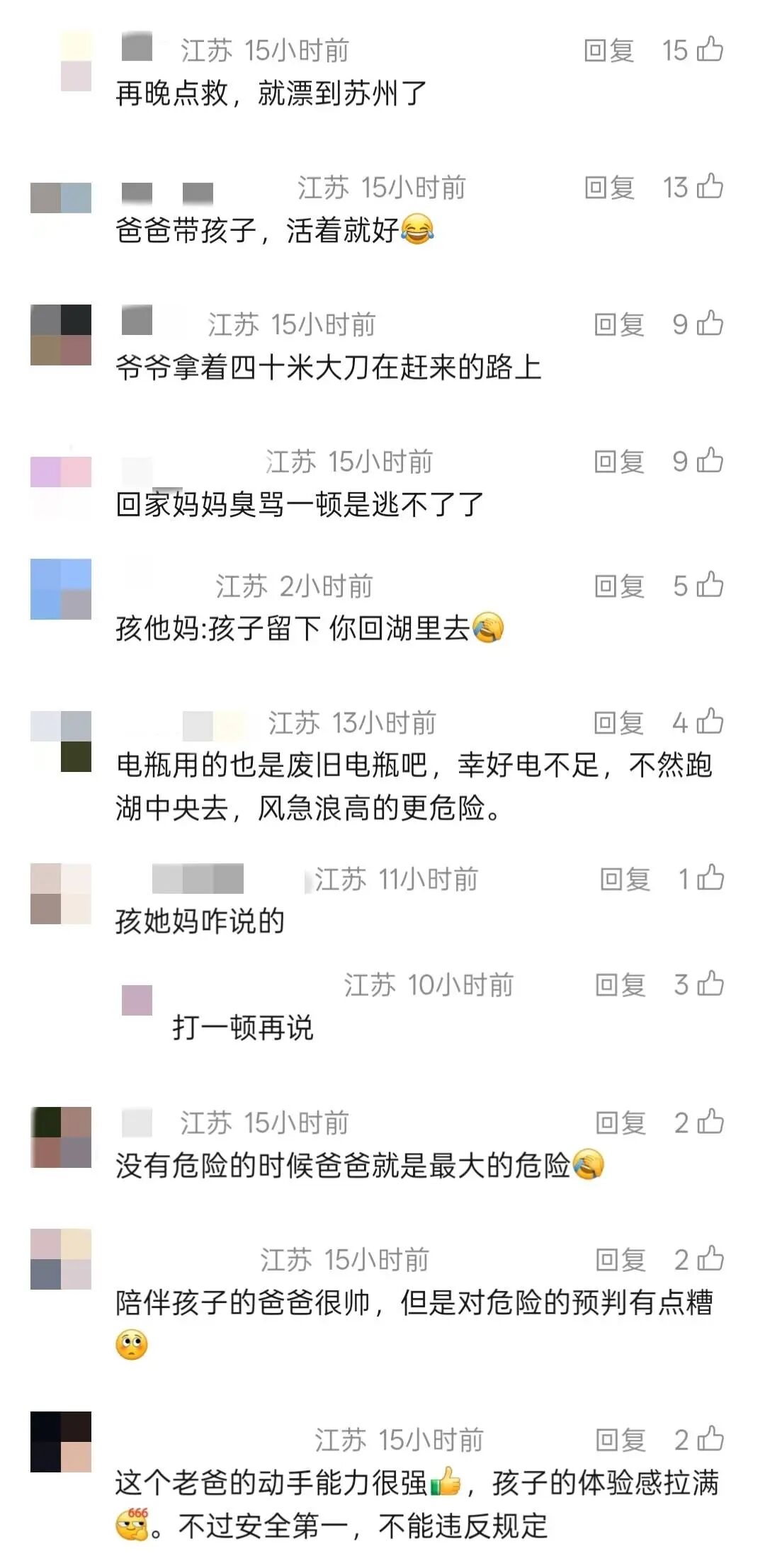Image resolution: width=765 pixels, height=1568 pixels.
Task: Like the comment "爸爸带孩子，活着就好"
Action: [710, 188]
